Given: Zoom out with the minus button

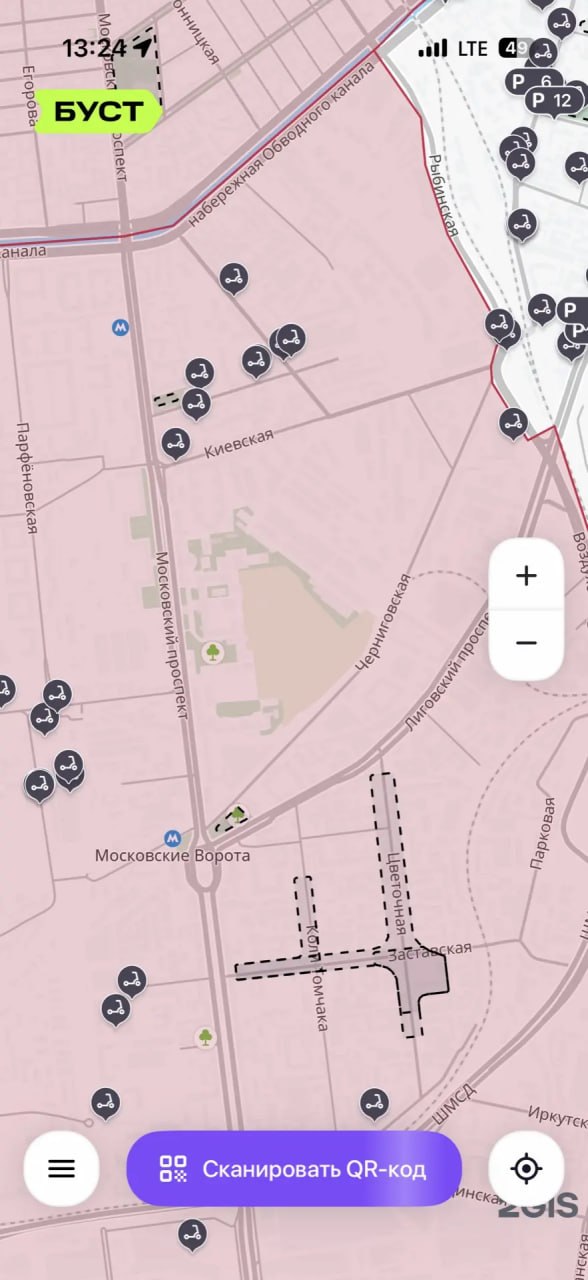Looking at the screenshot, I should coord(526,643).
